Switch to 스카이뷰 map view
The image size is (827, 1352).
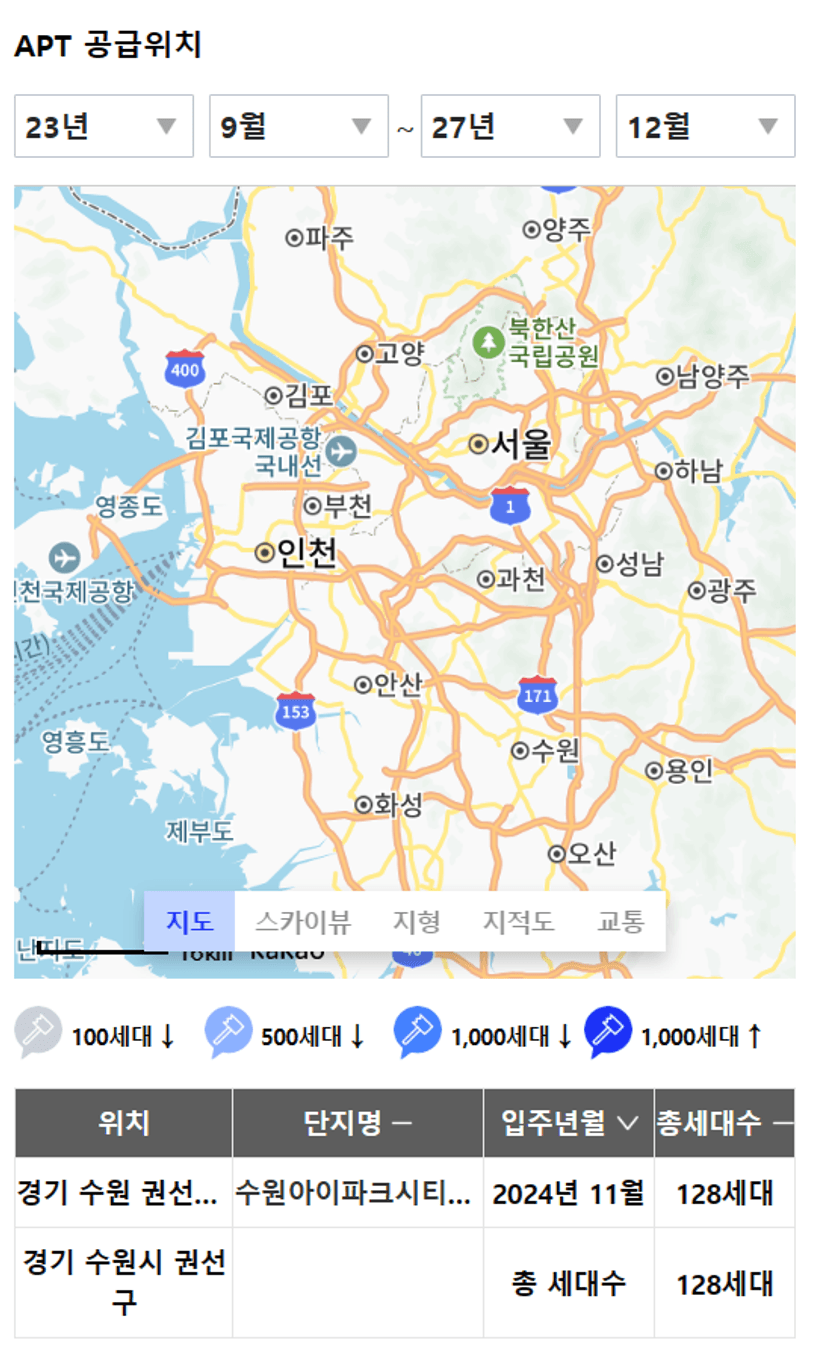point(303,921)
